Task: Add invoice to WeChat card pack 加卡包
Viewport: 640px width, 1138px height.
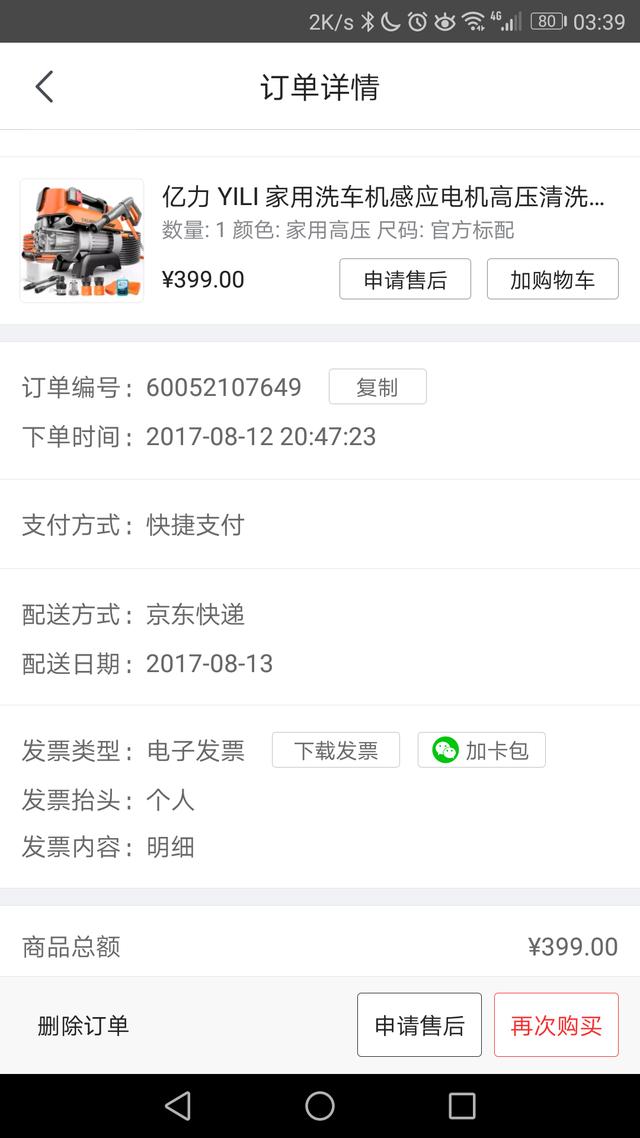Action: (x=481, y=750)
